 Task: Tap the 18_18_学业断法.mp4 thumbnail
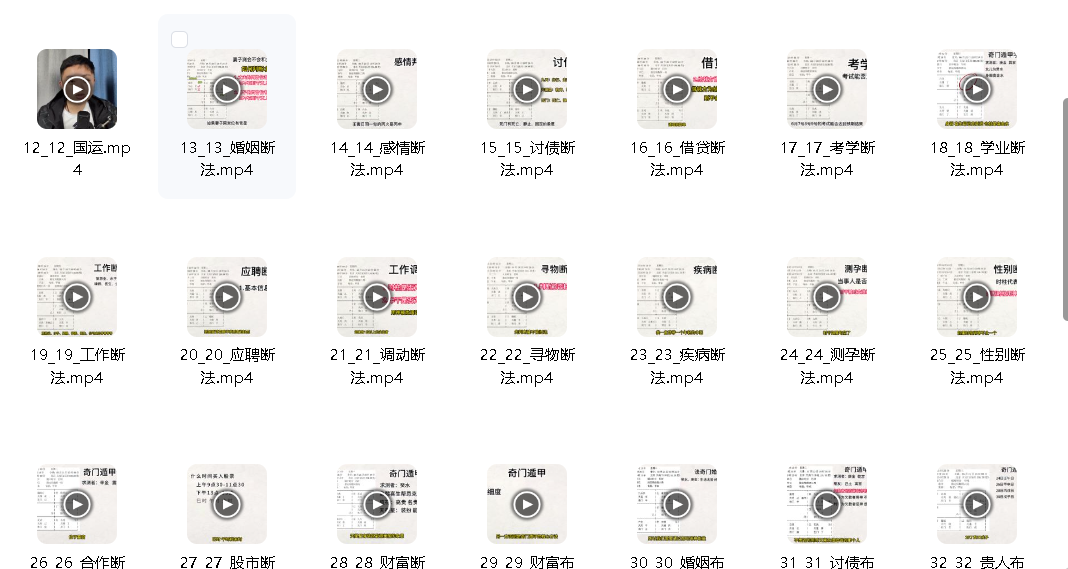pyautogui.click(x=977, y=89)
